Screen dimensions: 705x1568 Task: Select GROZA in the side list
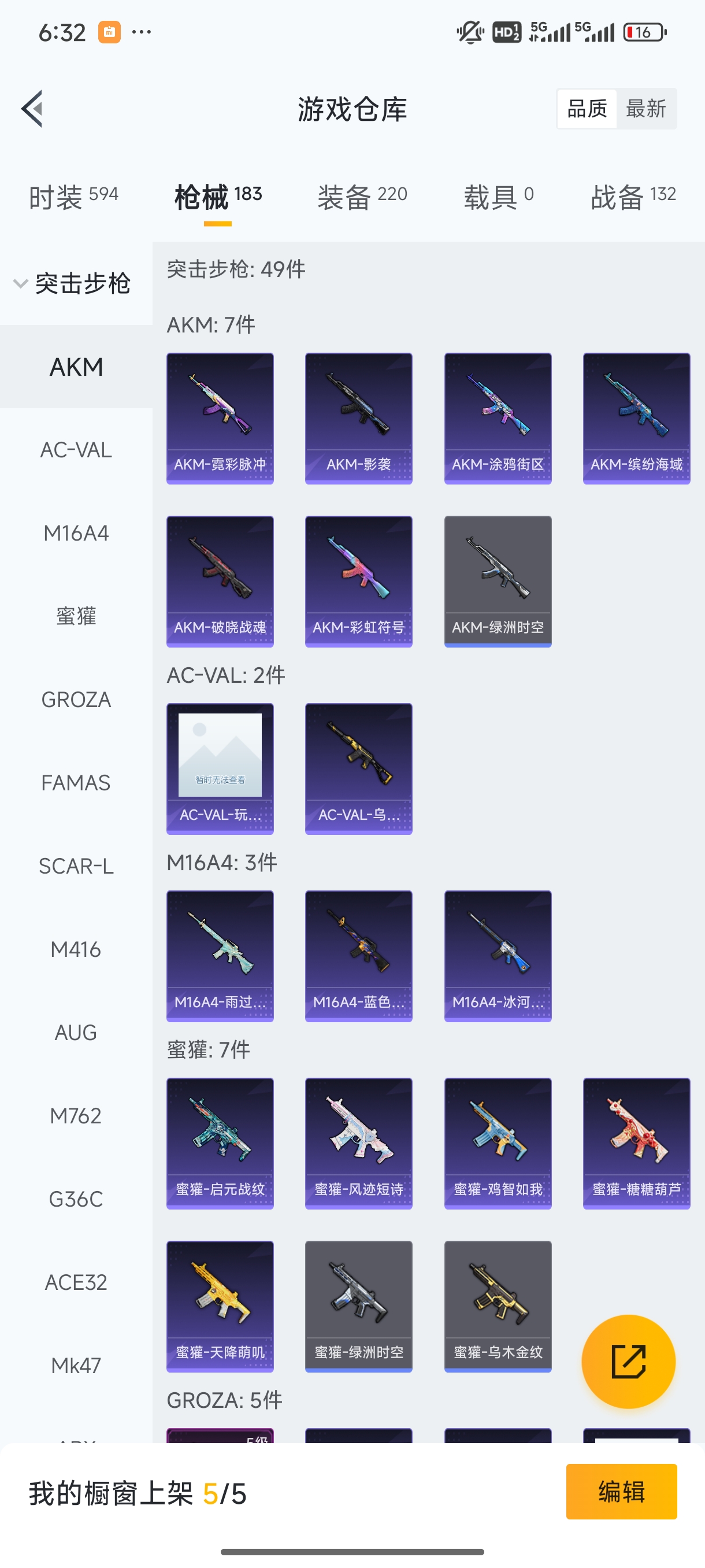[x=76, y=700]
